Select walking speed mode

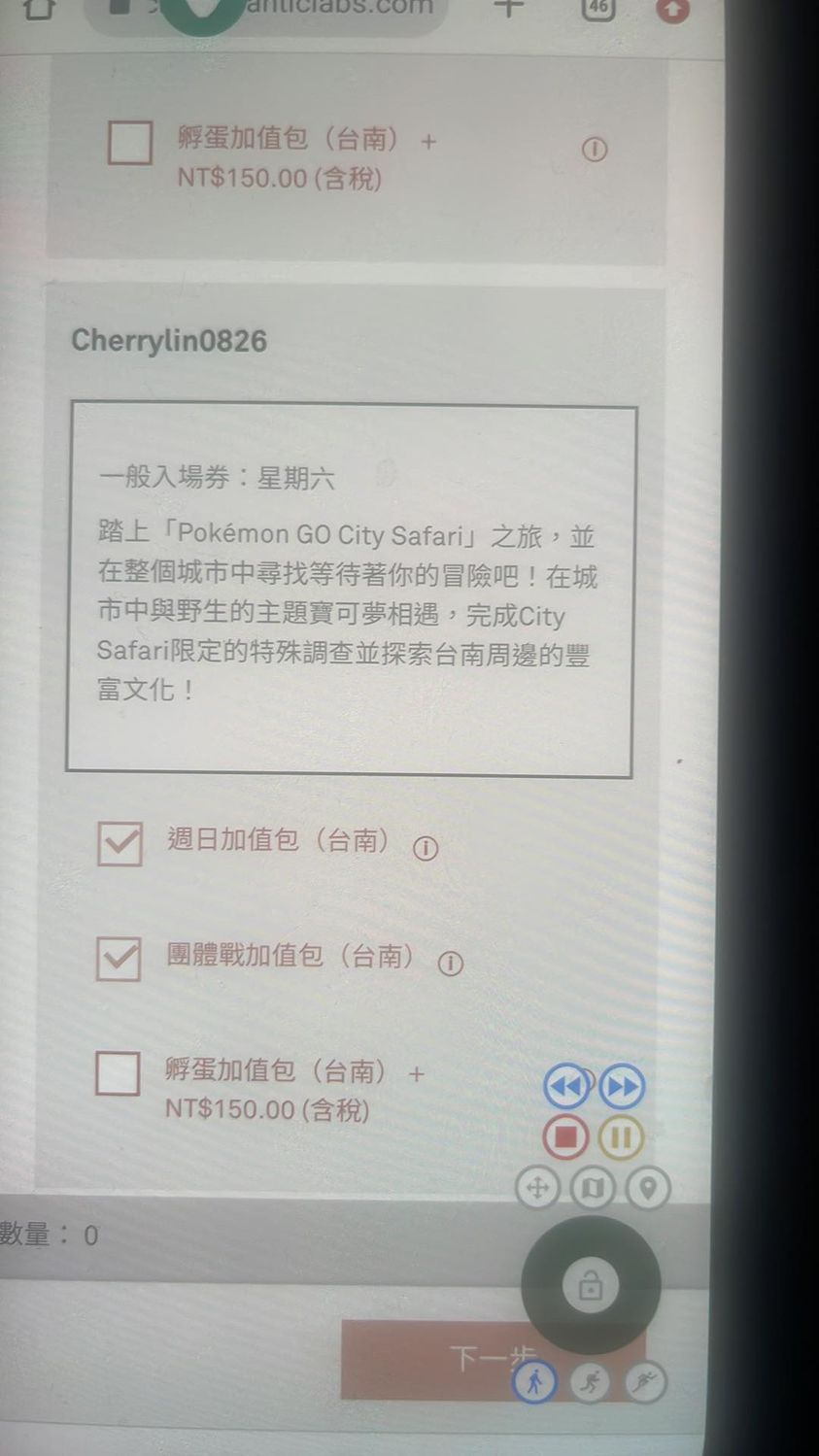click(534, 1381)
